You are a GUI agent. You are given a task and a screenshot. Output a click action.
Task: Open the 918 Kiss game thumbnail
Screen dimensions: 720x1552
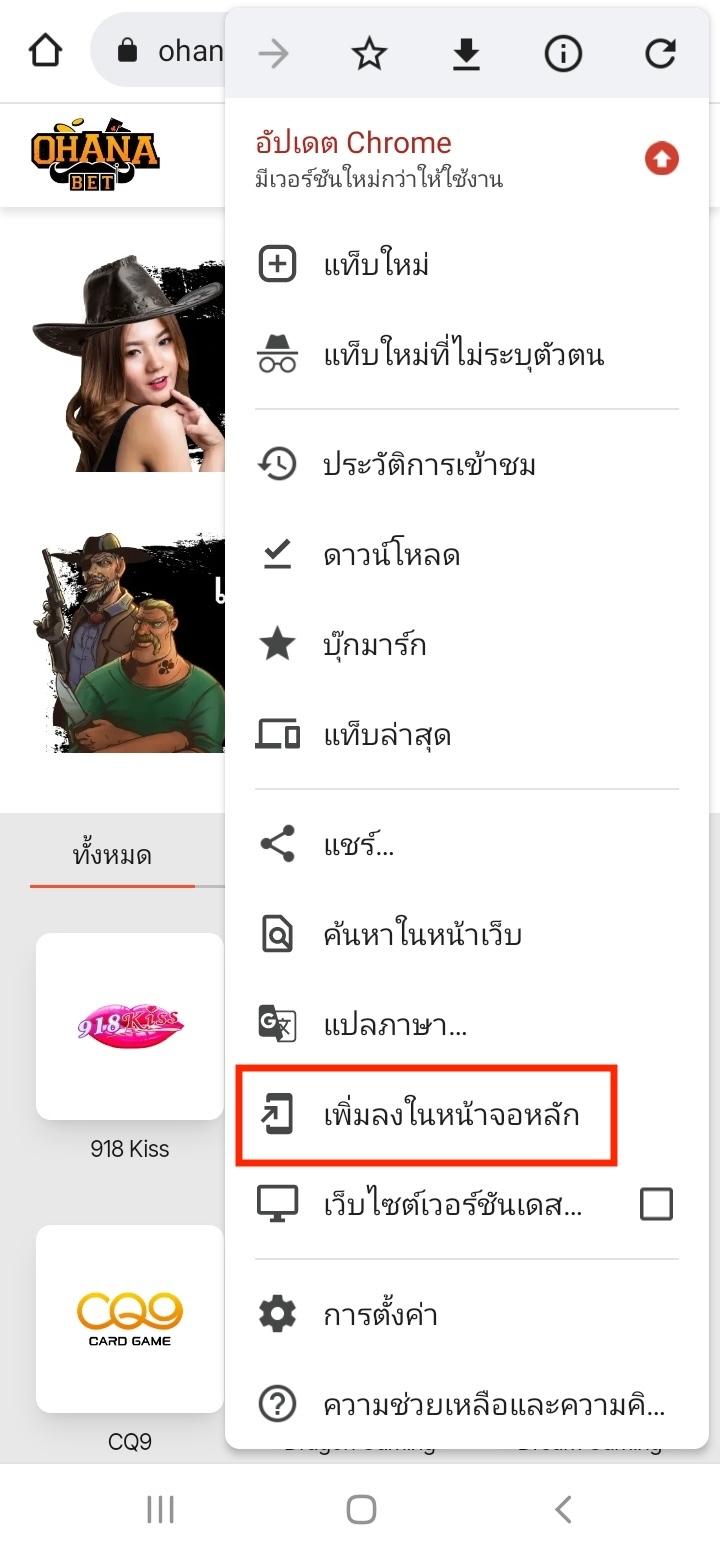[130, 1025]
